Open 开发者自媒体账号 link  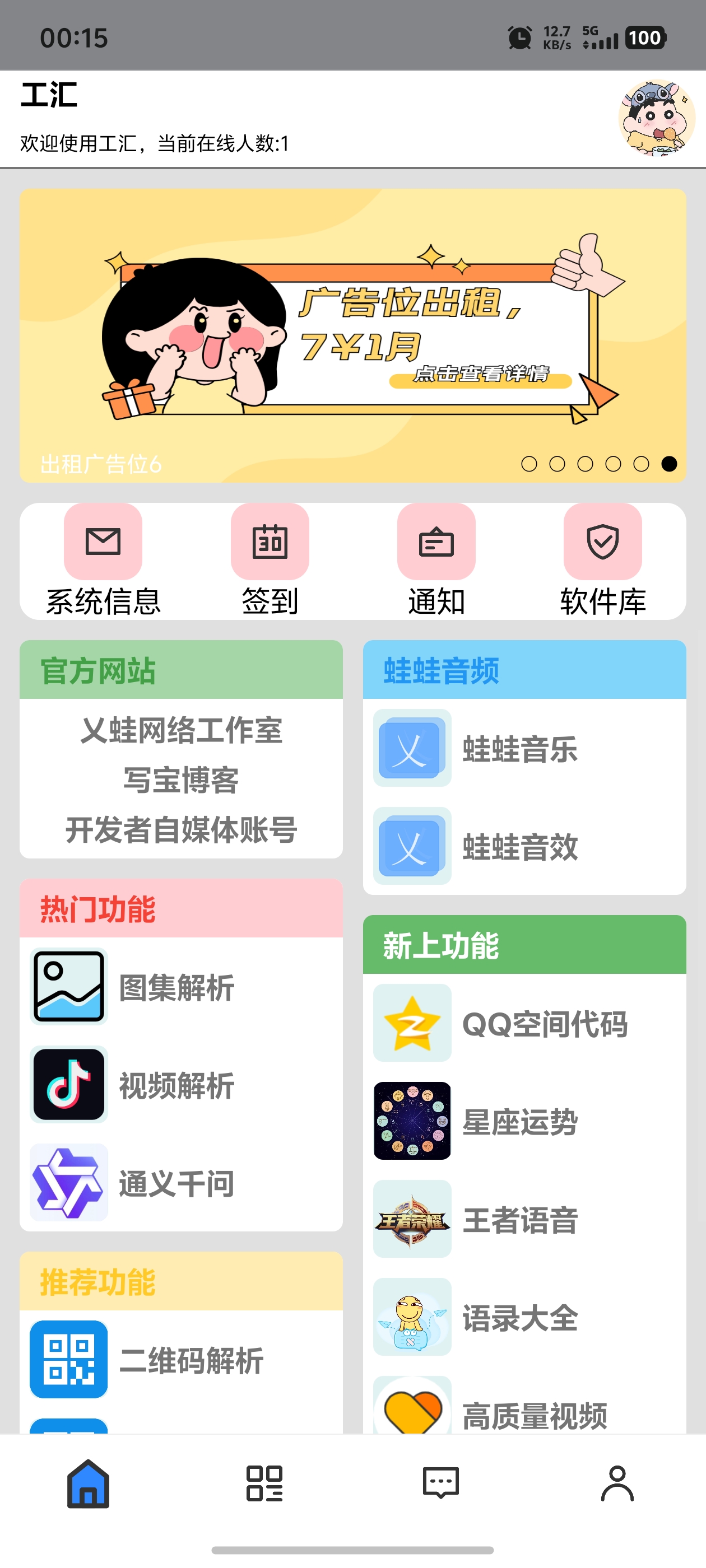(x=181, y=829)
